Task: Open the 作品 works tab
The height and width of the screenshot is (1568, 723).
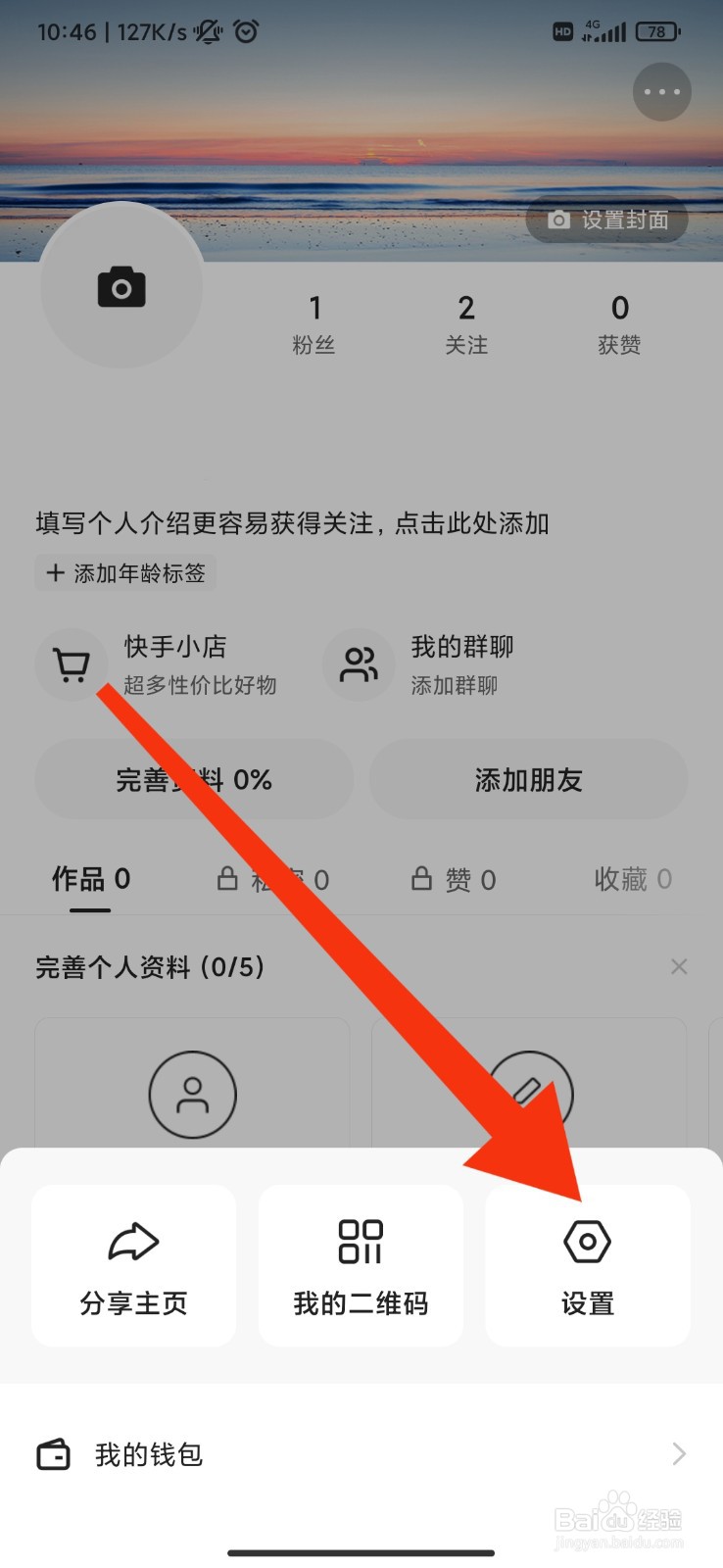Action: [89, 879]
